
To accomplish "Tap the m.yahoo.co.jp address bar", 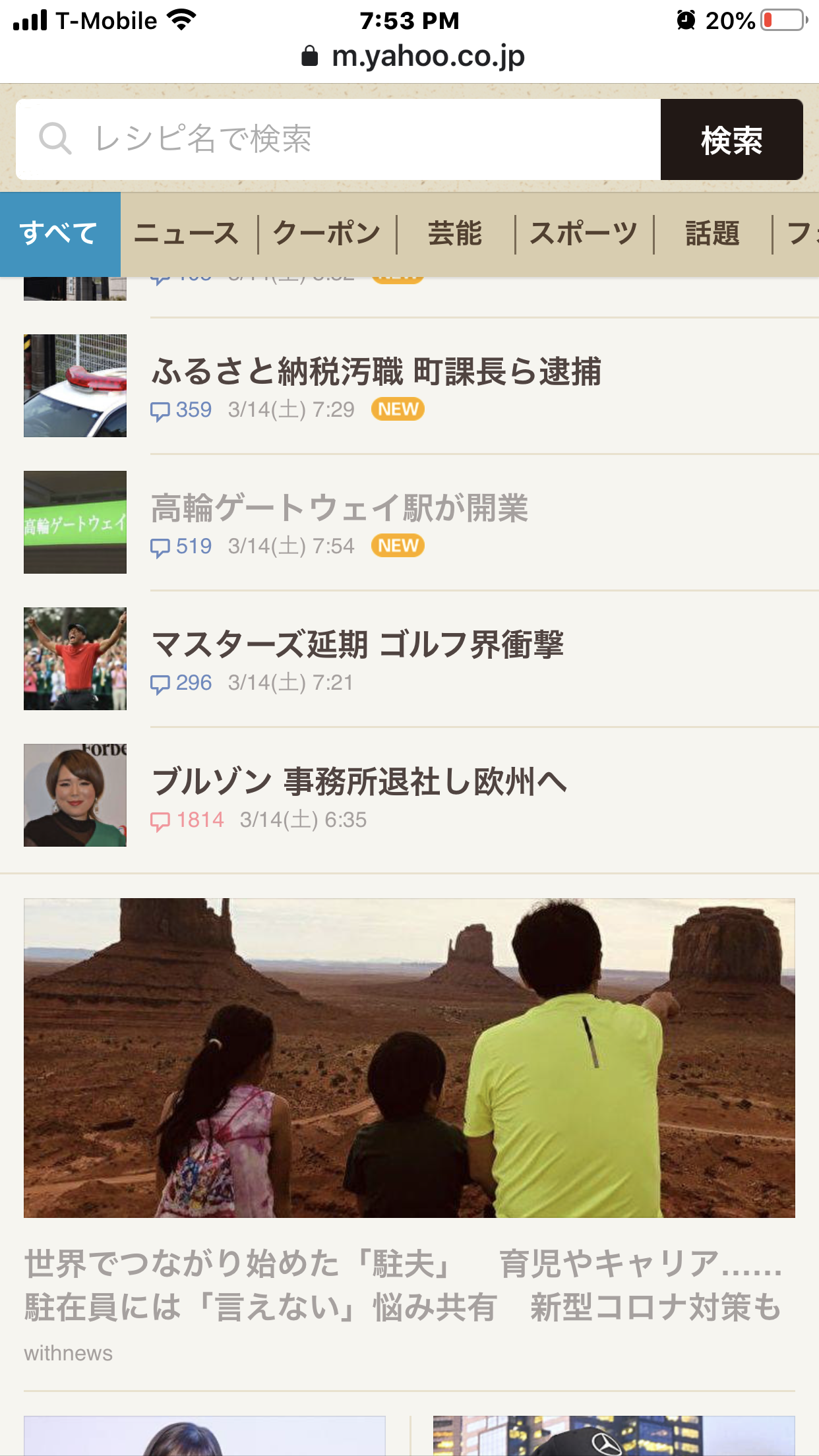I will 413,57.
